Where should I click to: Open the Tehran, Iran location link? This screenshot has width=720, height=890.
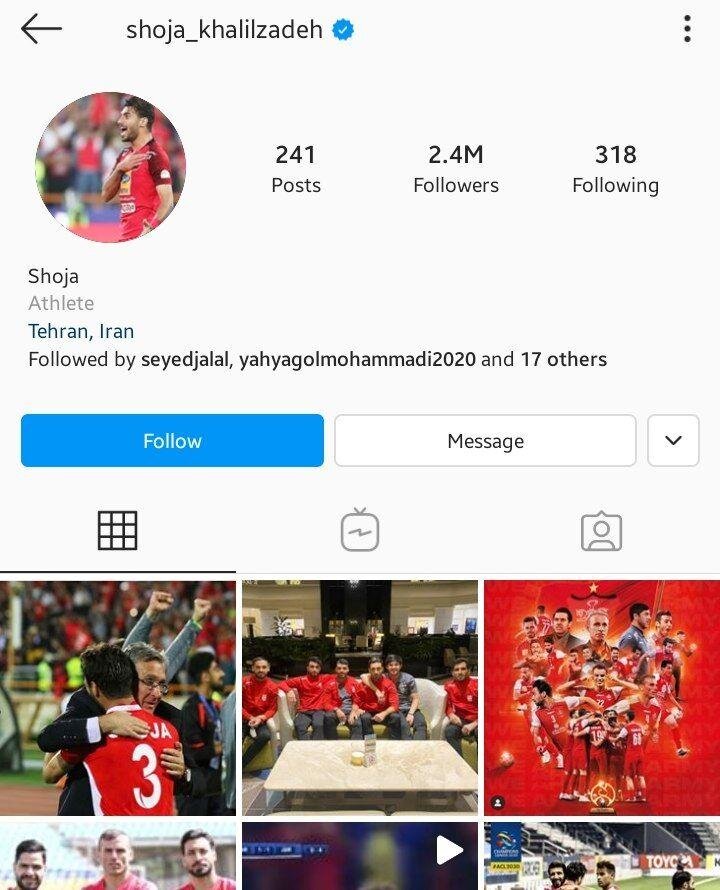click(81, 331)
